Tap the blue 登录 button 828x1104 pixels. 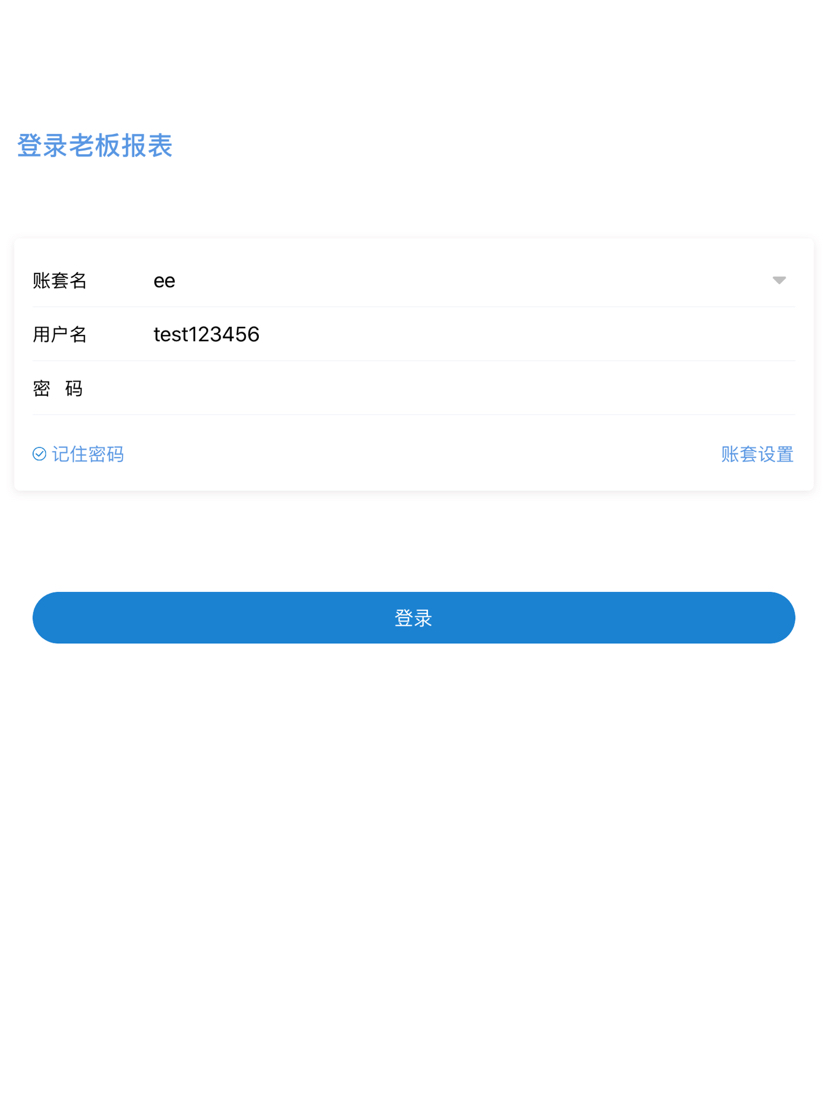[414, 618]
